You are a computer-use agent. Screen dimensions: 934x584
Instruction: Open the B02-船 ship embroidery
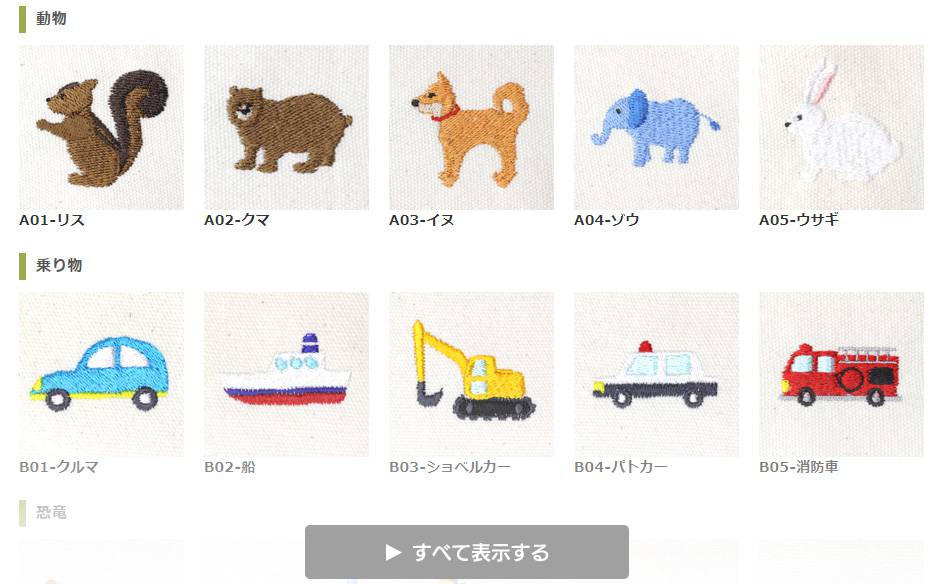coord(286,374)
